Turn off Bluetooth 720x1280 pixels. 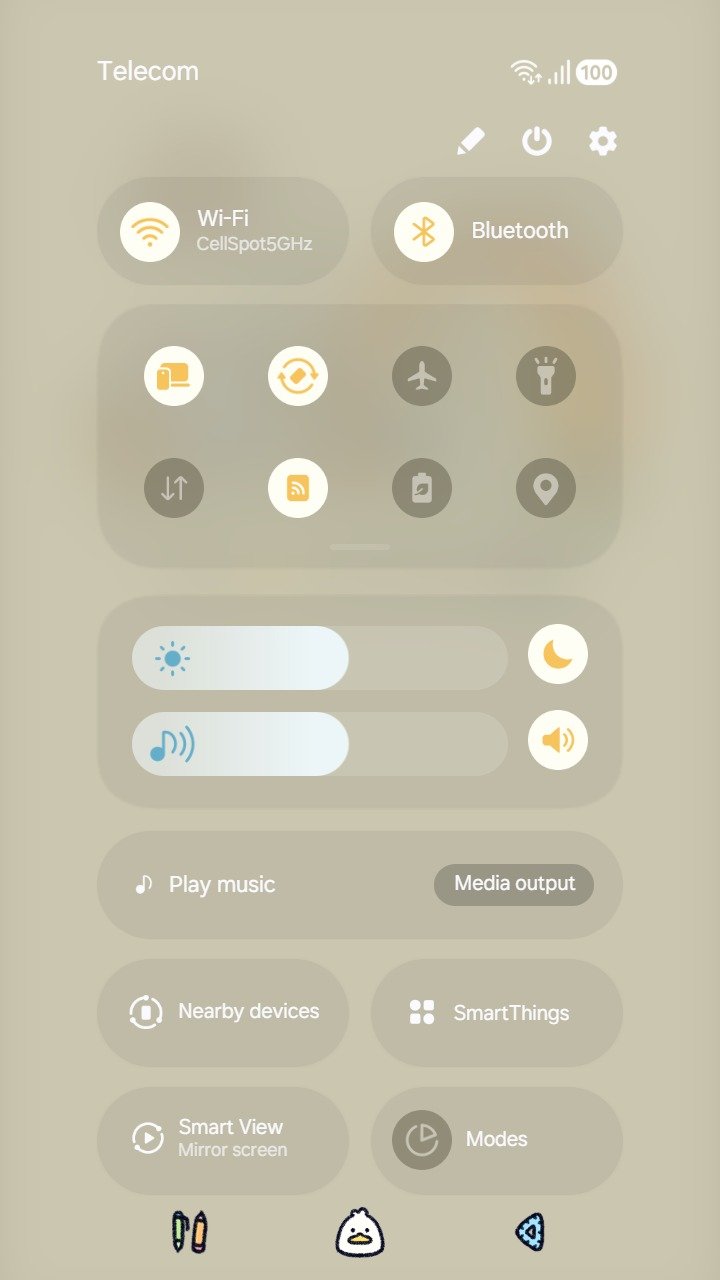click(x=424, y=231)
